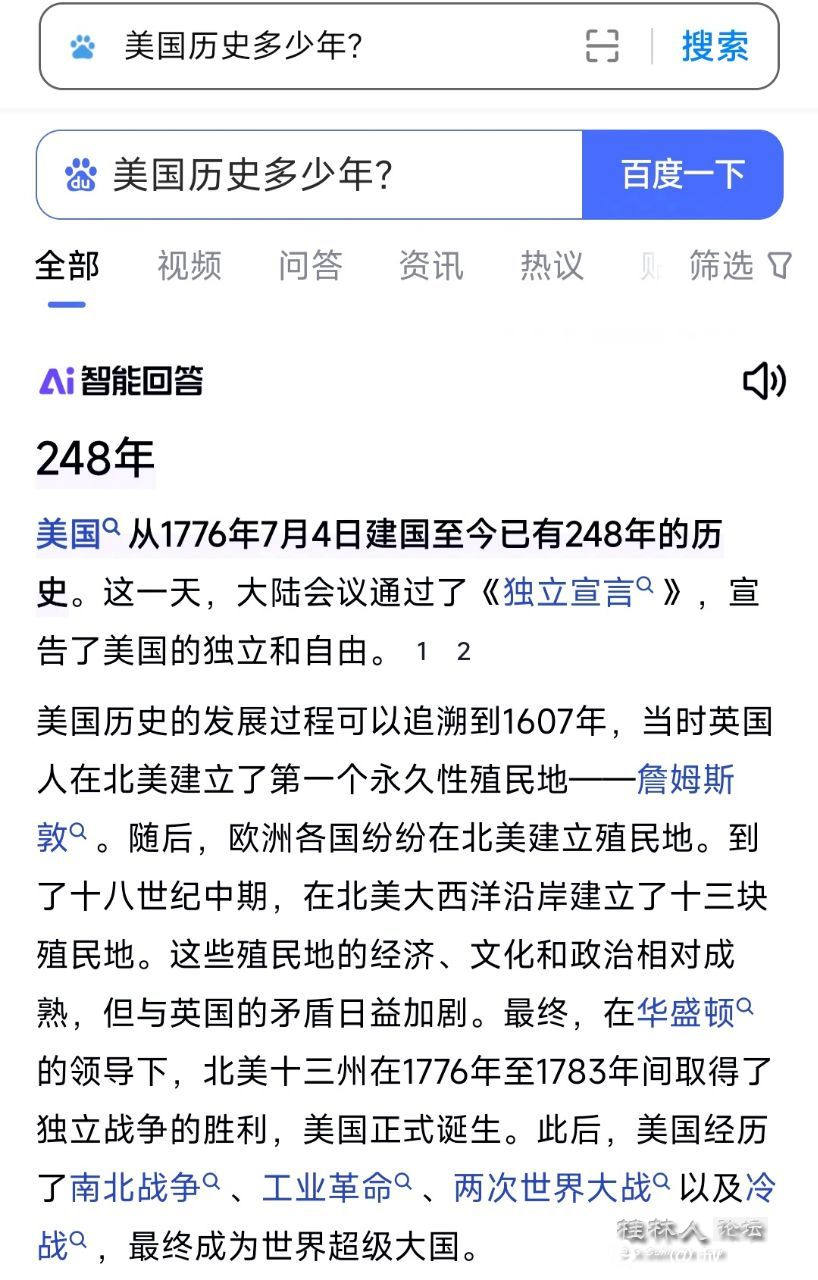Play the AI answer aloud with the speaker icon
The width and height of the screenshot is (818, 1280).
click(x=764, y=381)
